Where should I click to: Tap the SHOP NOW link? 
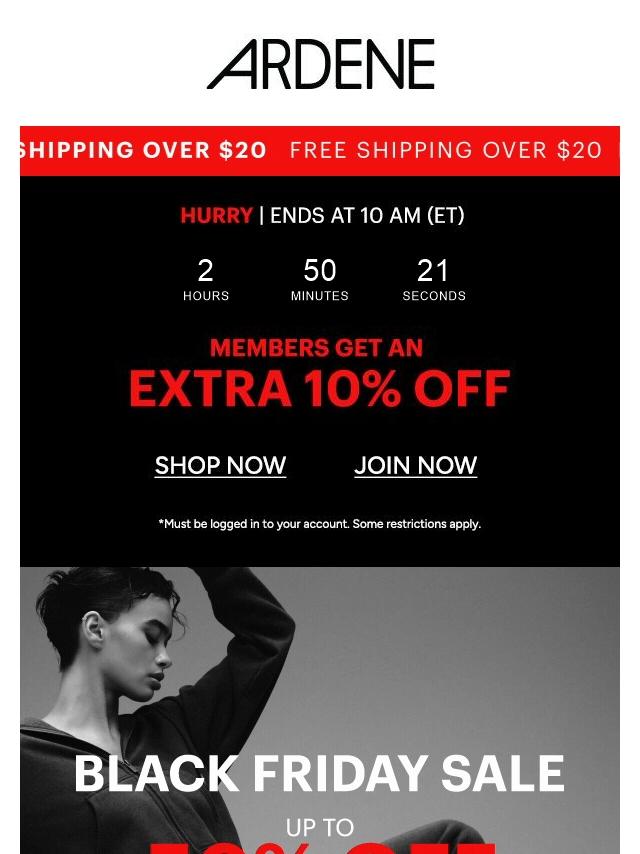(x=220, y=466)
